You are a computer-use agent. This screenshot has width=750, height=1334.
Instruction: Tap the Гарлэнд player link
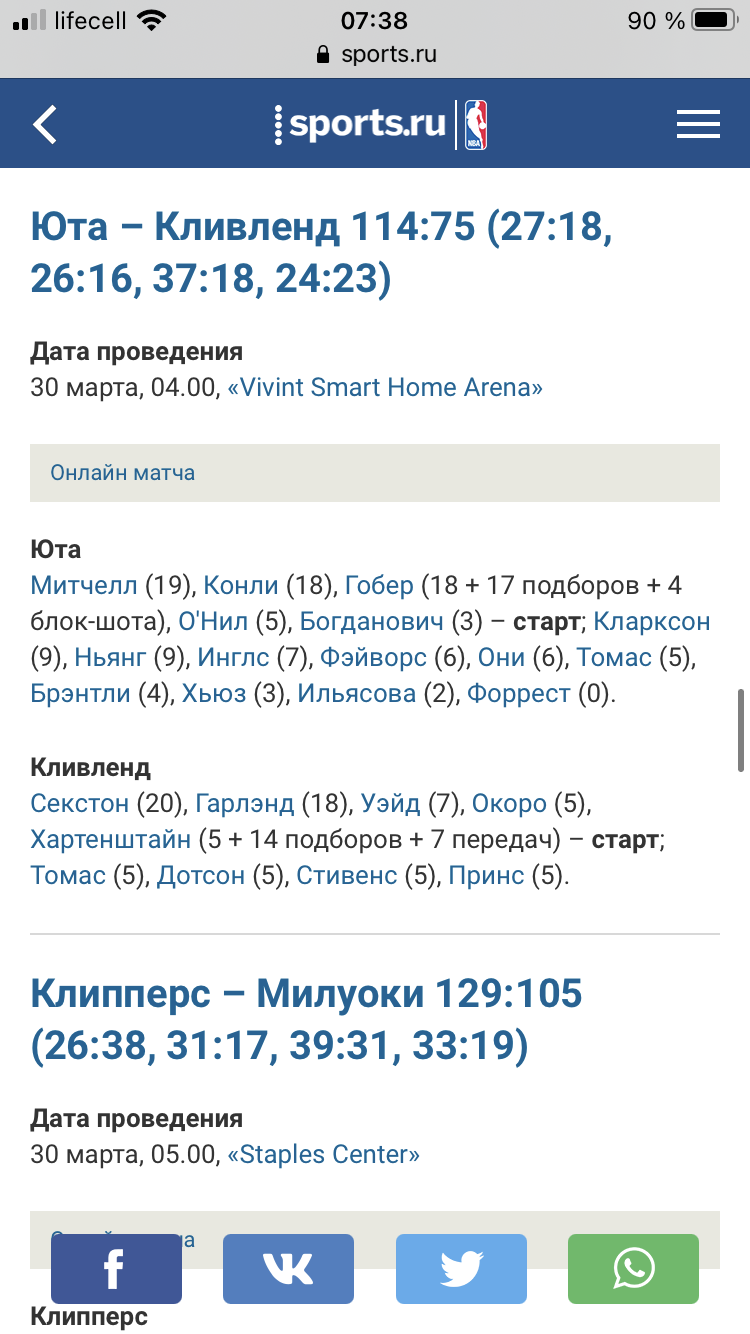(x=245, y=804)
